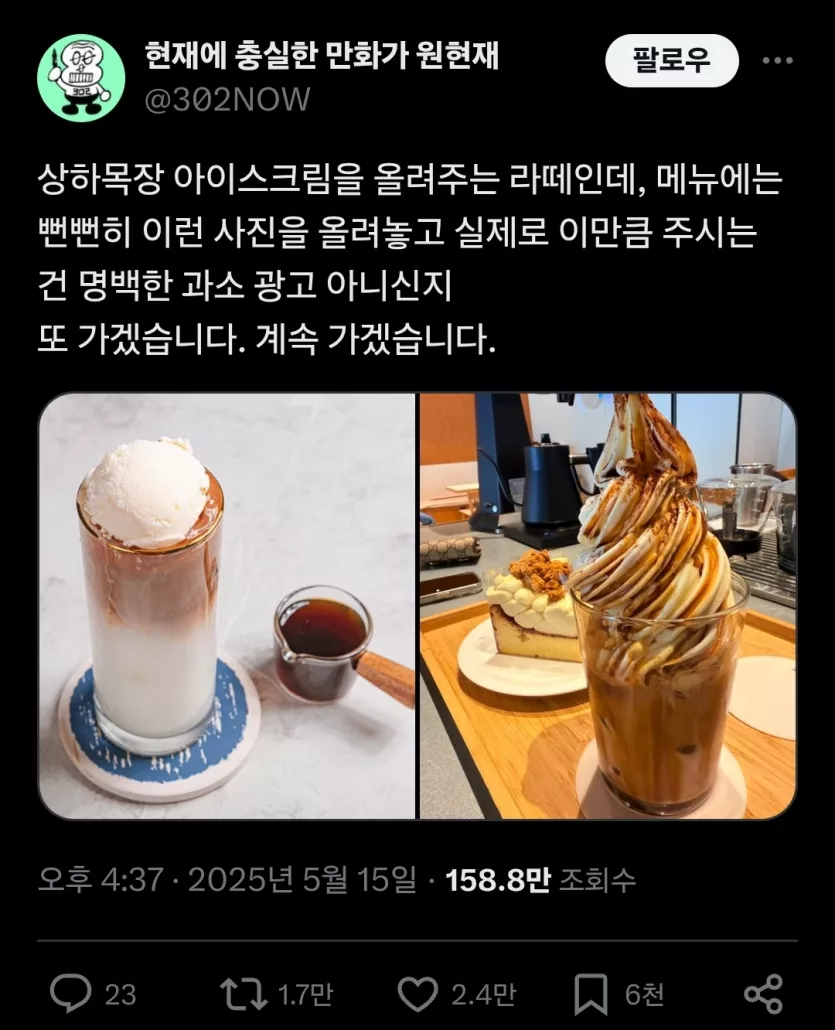This screenshot has height=1030, width=835.
Task: Bookmark this post
Action: pyautogui.click(x=591, y=993)
